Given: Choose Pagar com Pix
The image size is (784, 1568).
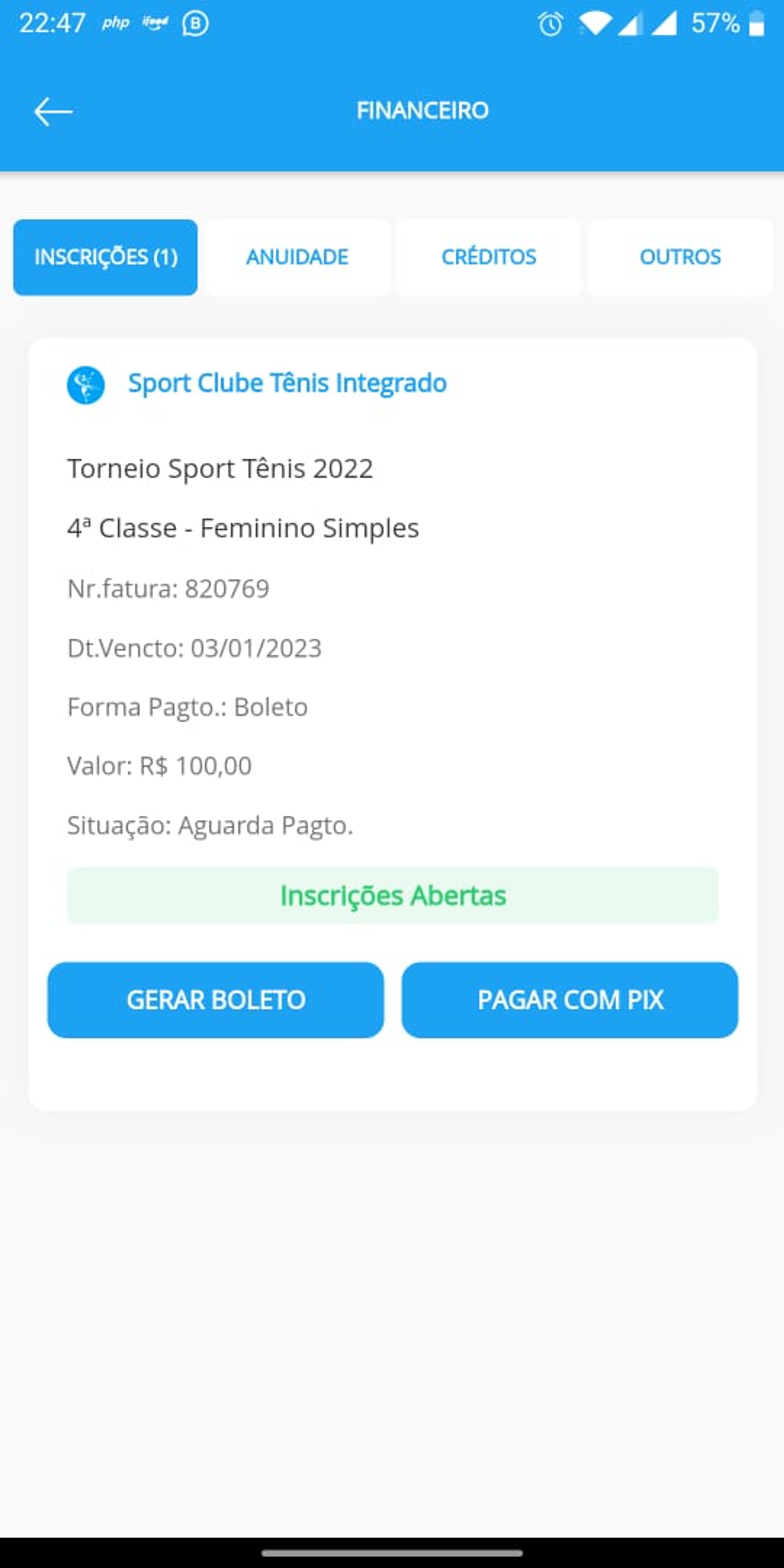Looking at the screenshot, I should [570, 1000].
